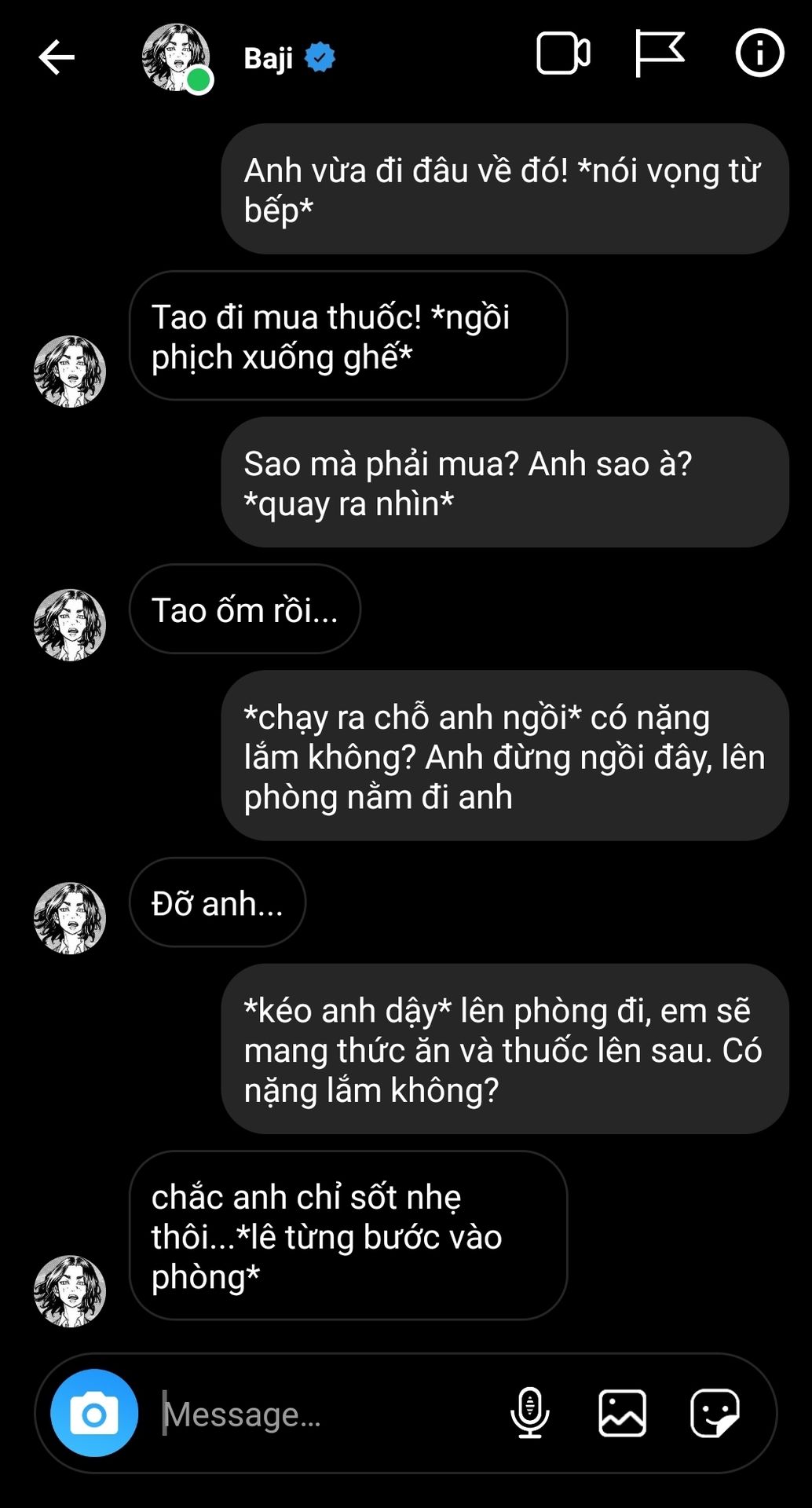
Task: Pick a photo from the gallery
Action: click(x=622, y=1413)
